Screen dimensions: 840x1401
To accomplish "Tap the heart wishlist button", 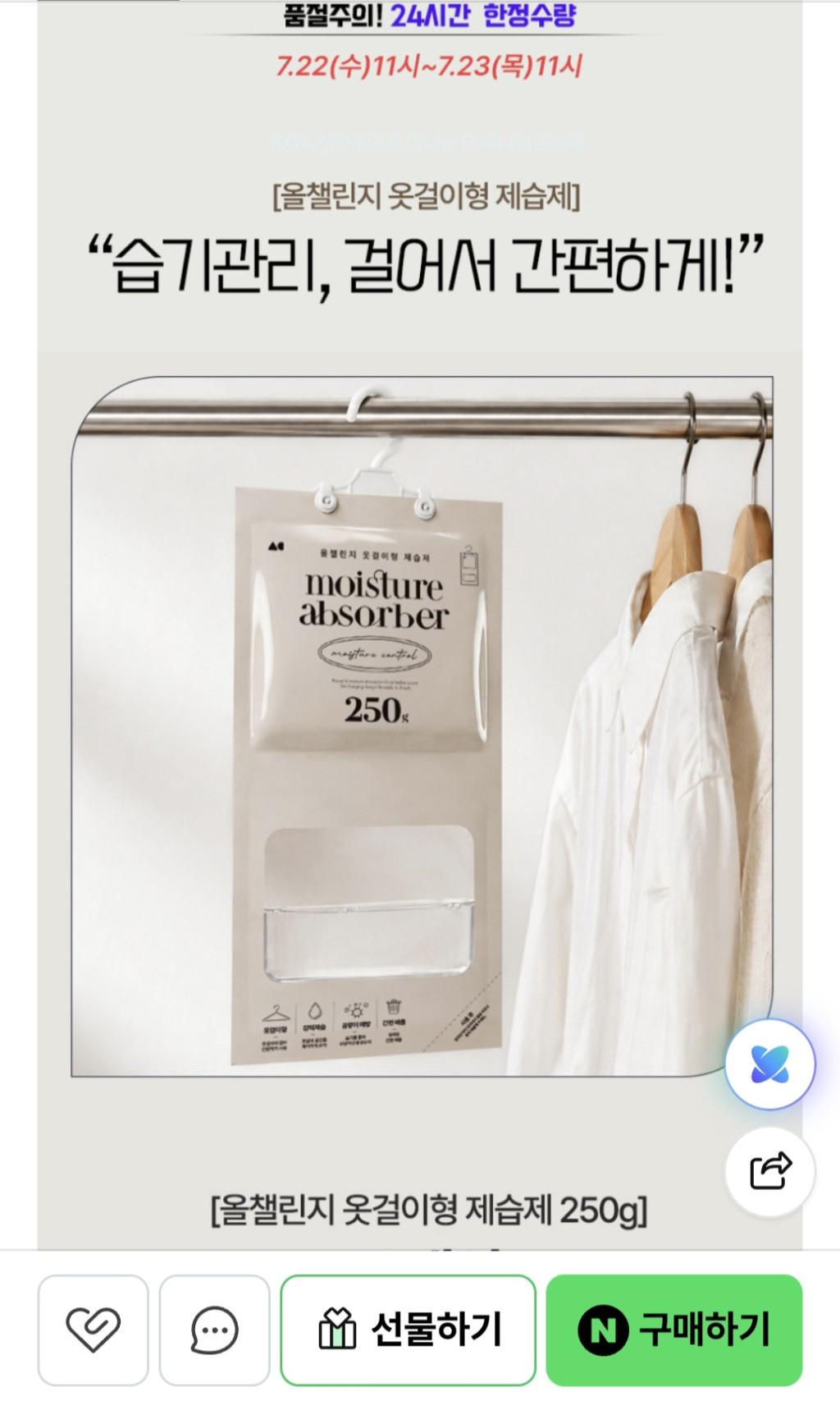I will coord(93,1330).
